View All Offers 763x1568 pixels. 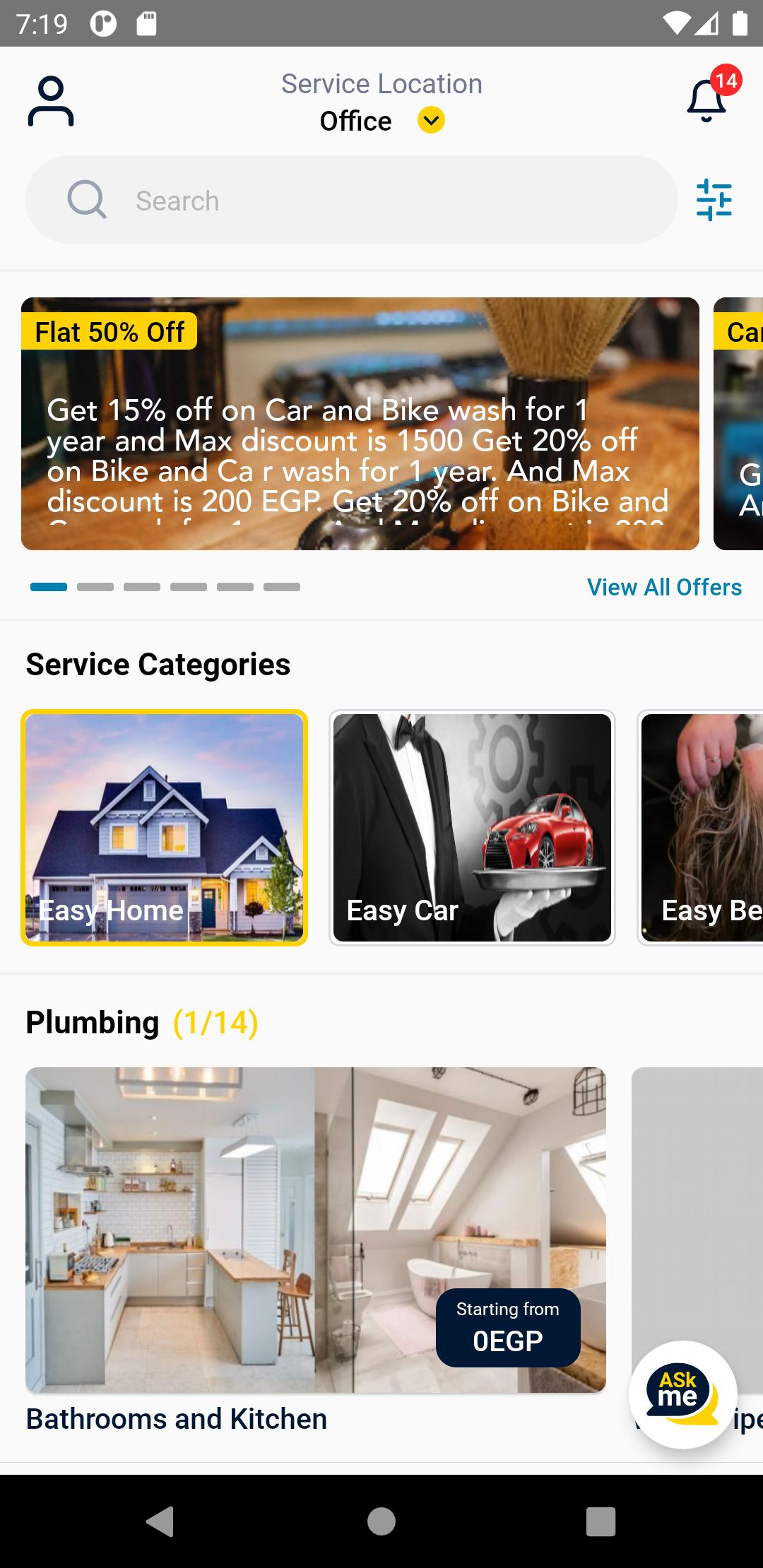coord(664,587)
